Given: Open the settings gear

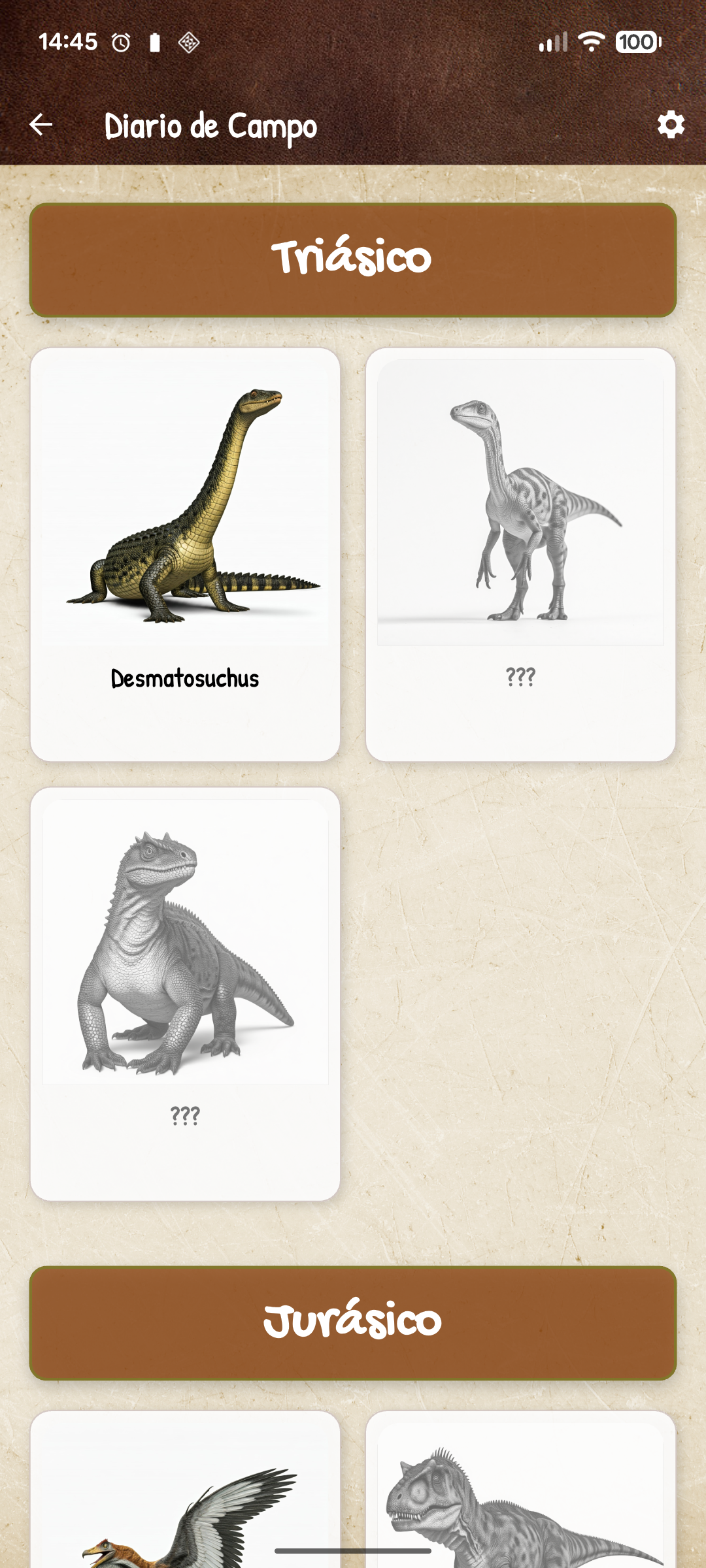Looking at the screenshot, I should (x=670, y=124).
